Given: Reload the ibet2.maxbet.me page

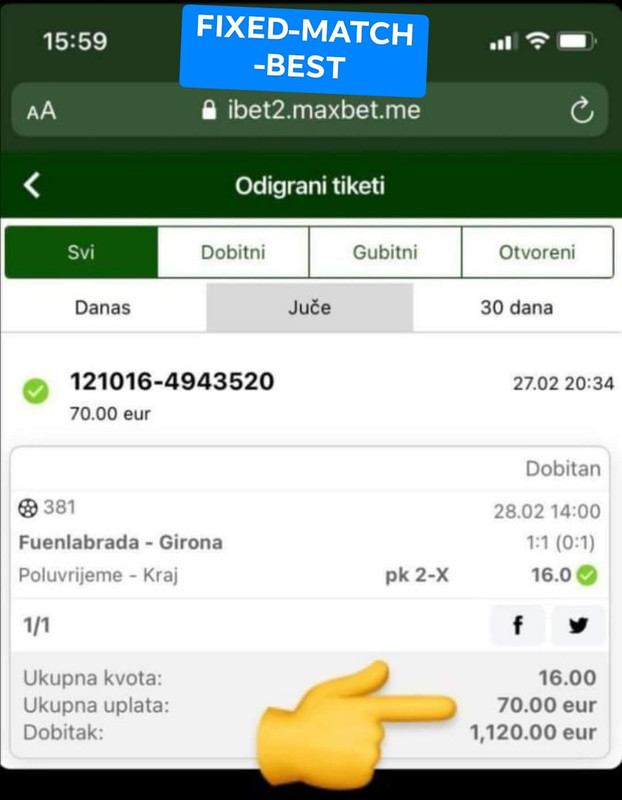Looking at the screenshot, I should (581, 111).
